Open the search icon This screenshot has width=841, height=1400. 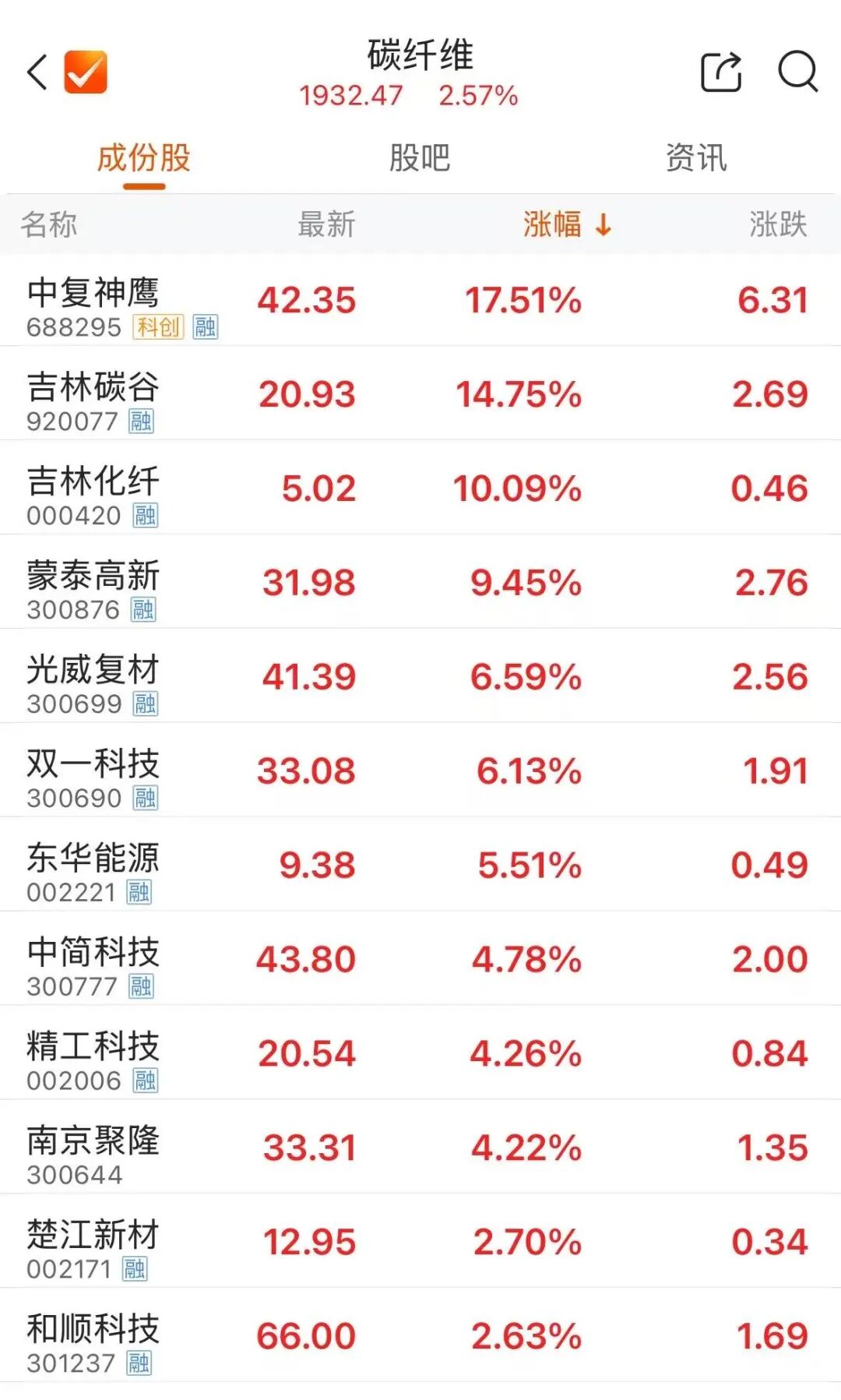pos(795,72)
